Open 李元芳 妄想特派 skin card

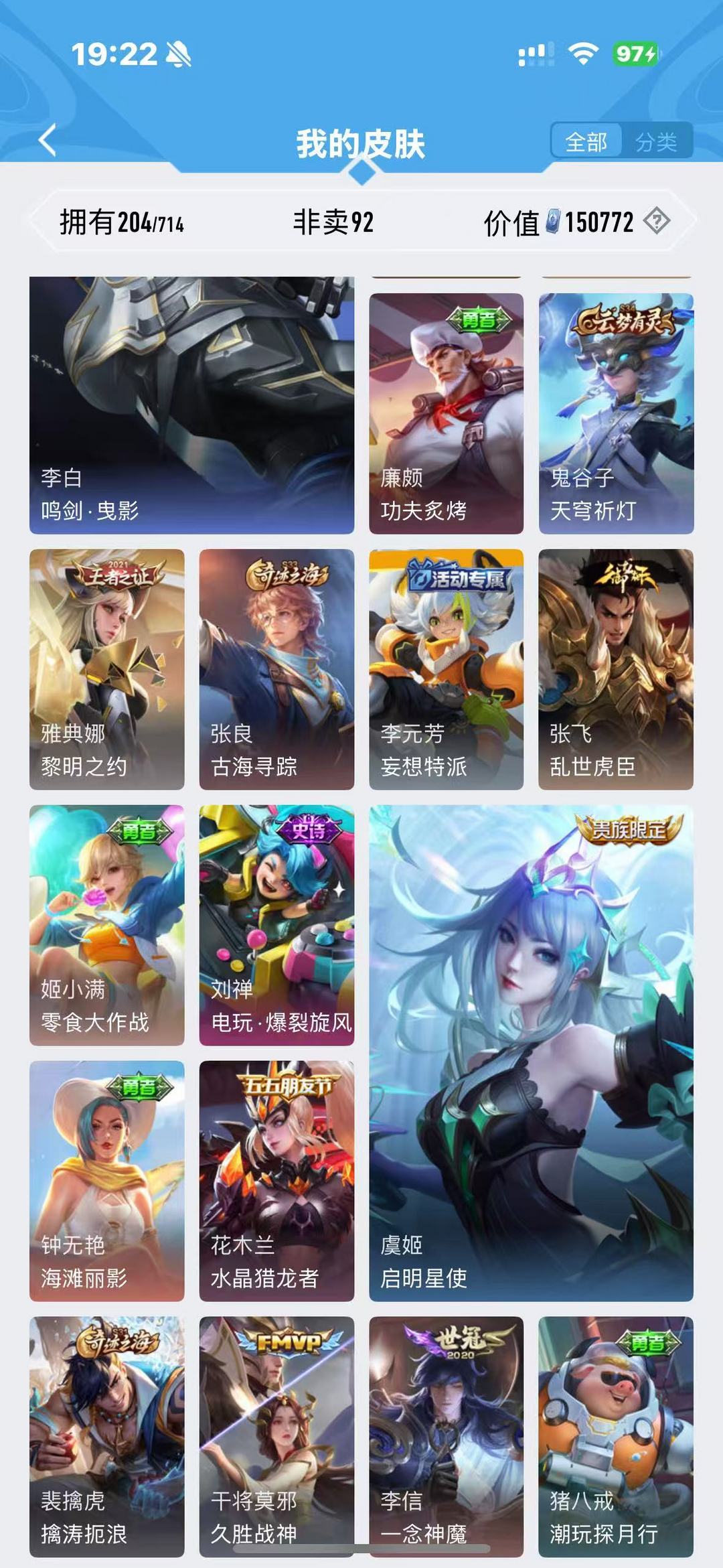[447, 669]
